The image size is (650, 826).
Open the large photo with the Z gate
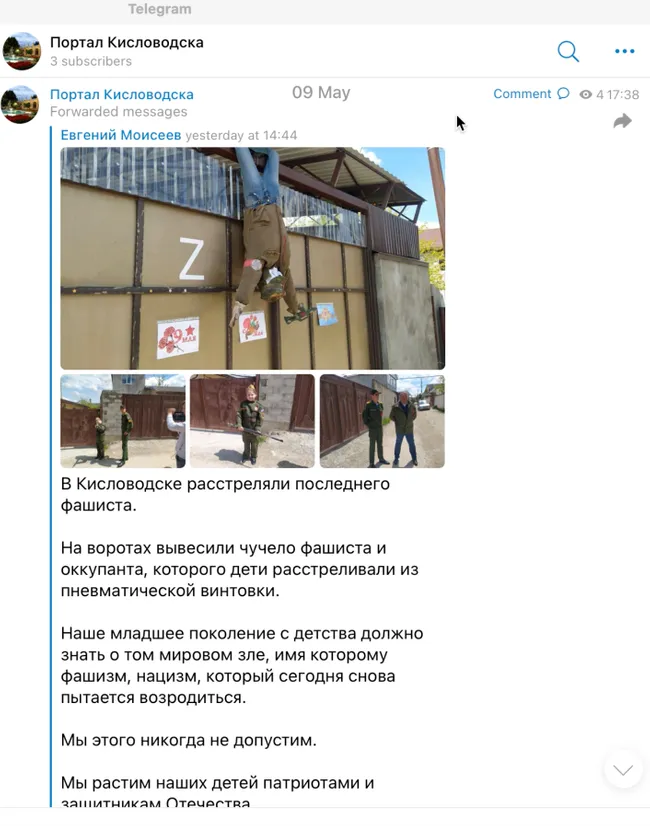point(252,258)
